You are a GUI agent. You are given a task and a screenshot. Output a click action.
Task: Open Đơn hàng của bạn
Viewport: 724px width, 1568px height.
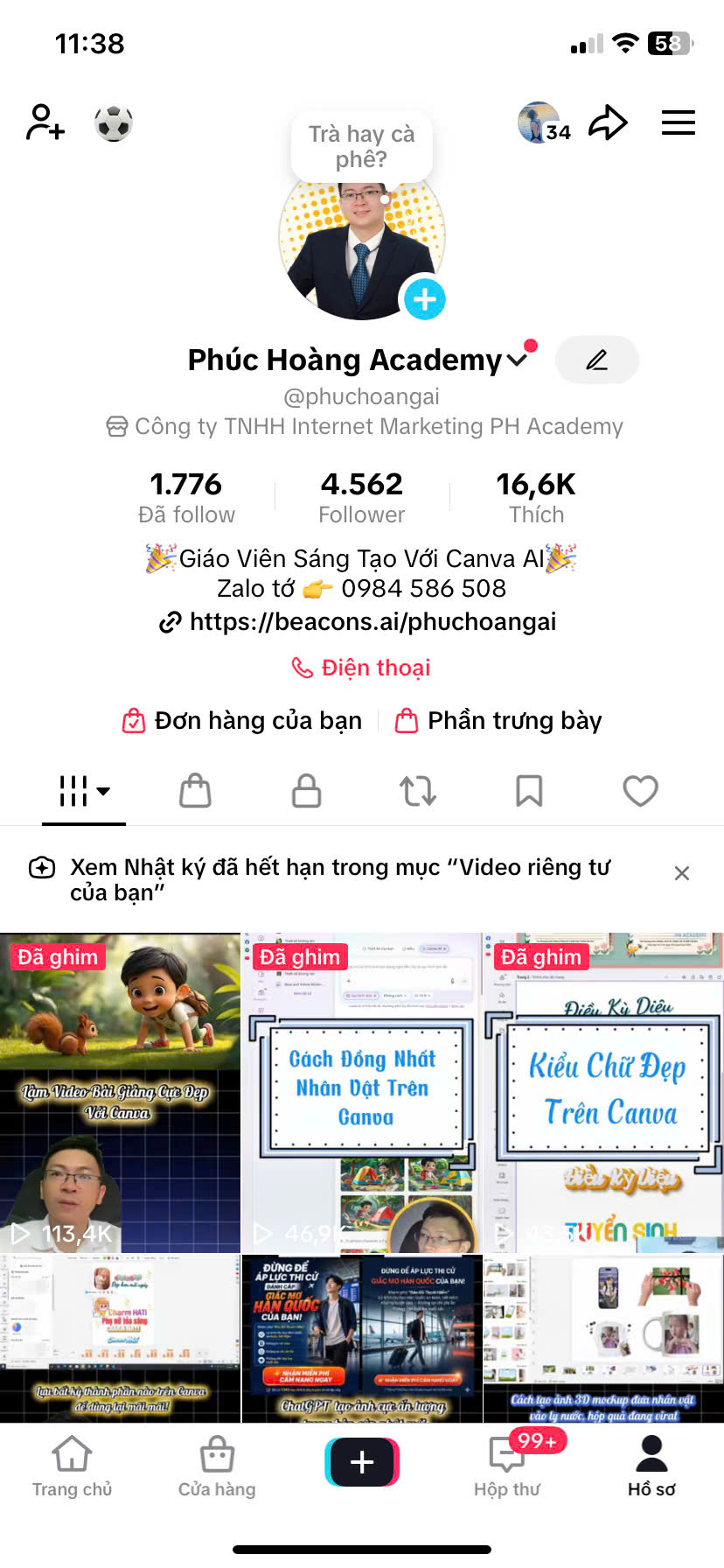click(x=241, y=721)
